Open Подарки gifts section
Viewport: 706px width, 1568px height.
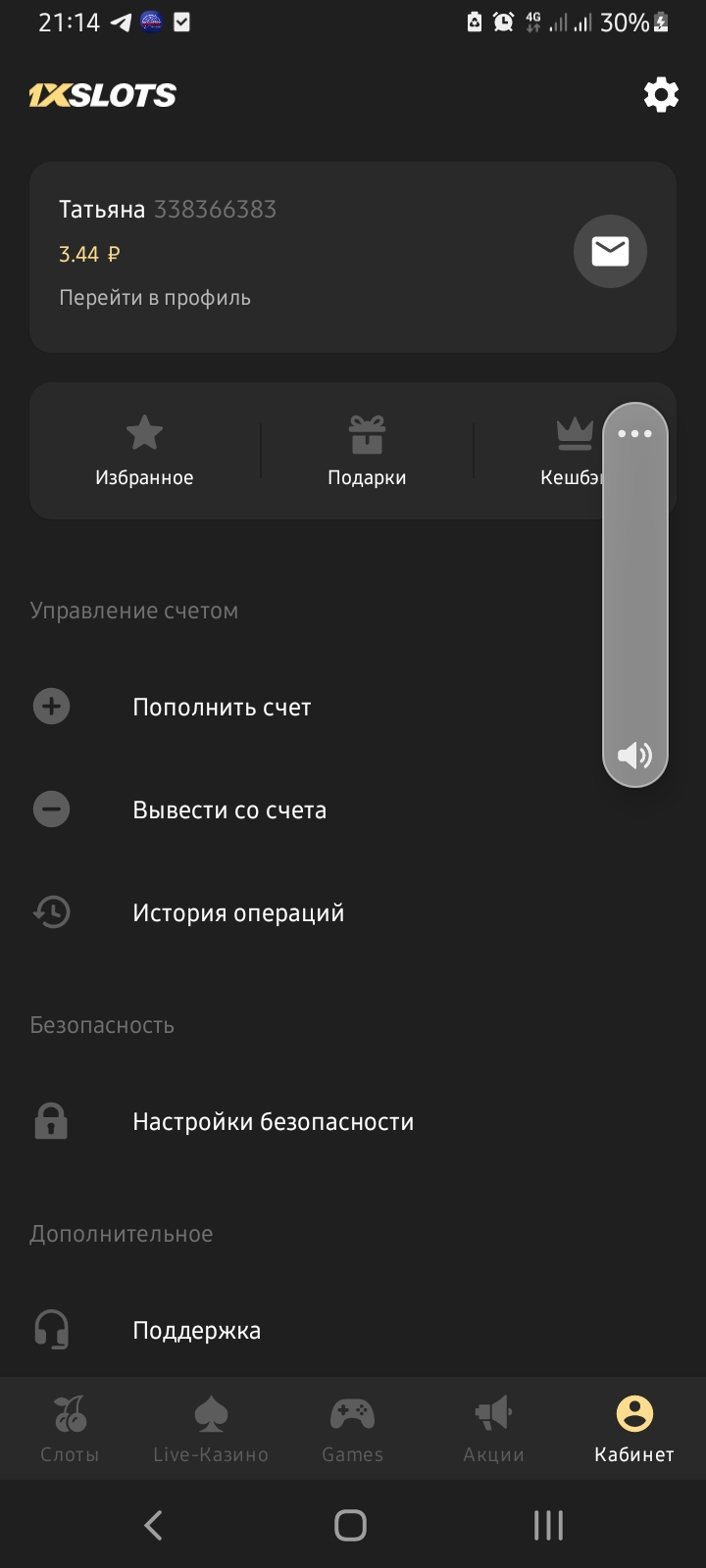367,451
